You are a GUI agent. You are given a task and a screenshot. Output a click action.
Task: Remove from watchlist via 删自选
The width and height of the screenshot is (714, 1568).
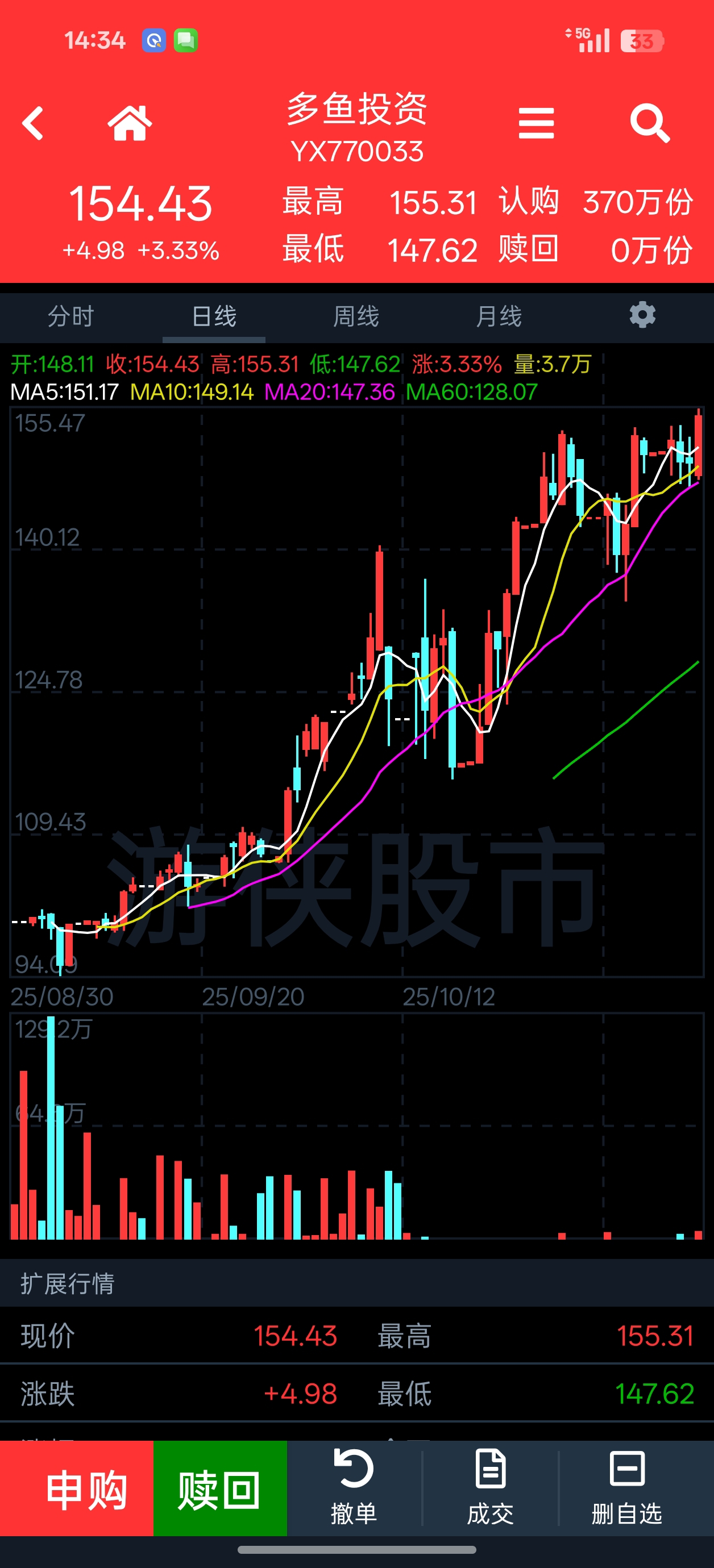coord(627,1488)
